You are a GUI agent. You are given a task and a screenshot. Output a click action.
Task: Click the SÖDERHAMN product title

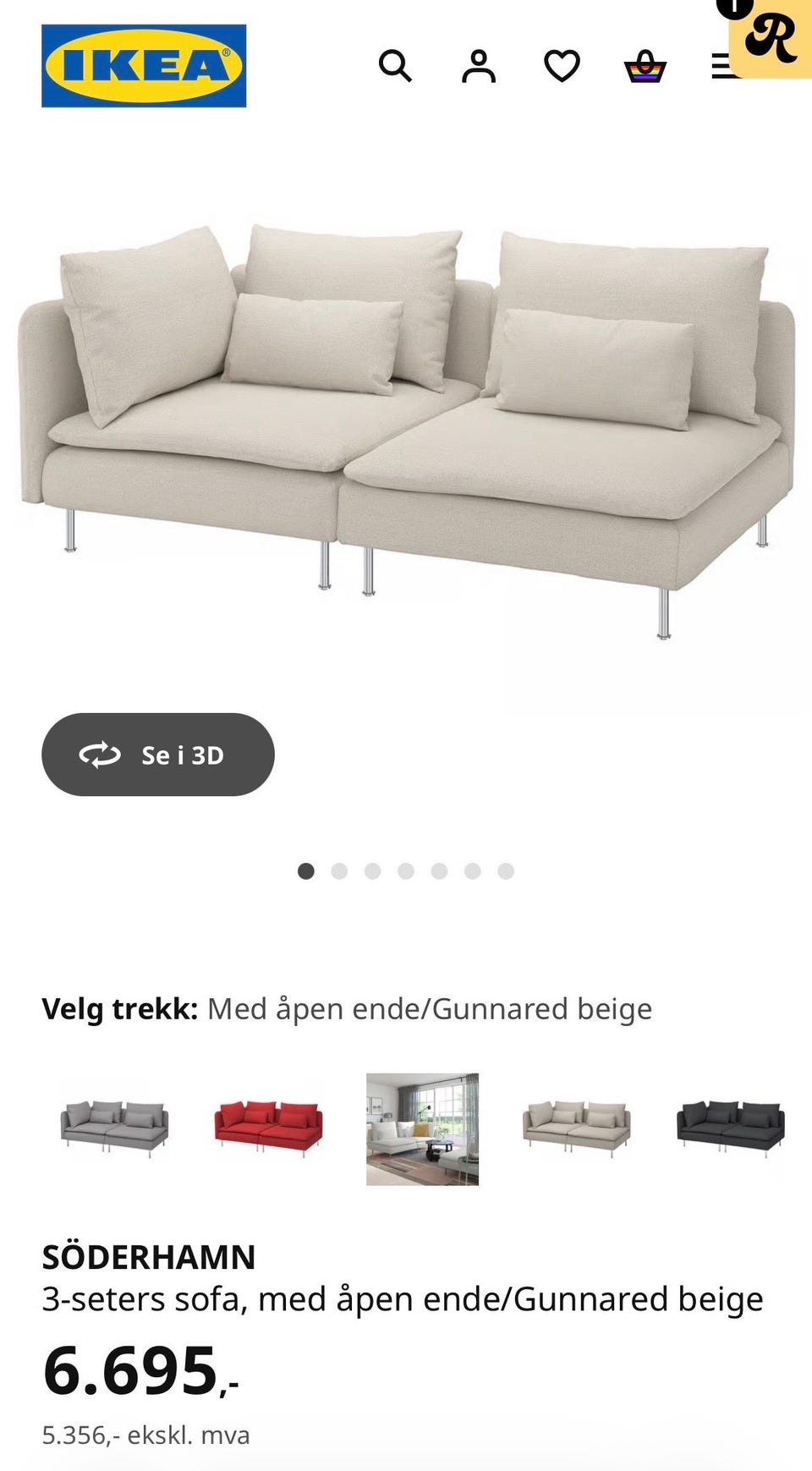[149, 1258]
